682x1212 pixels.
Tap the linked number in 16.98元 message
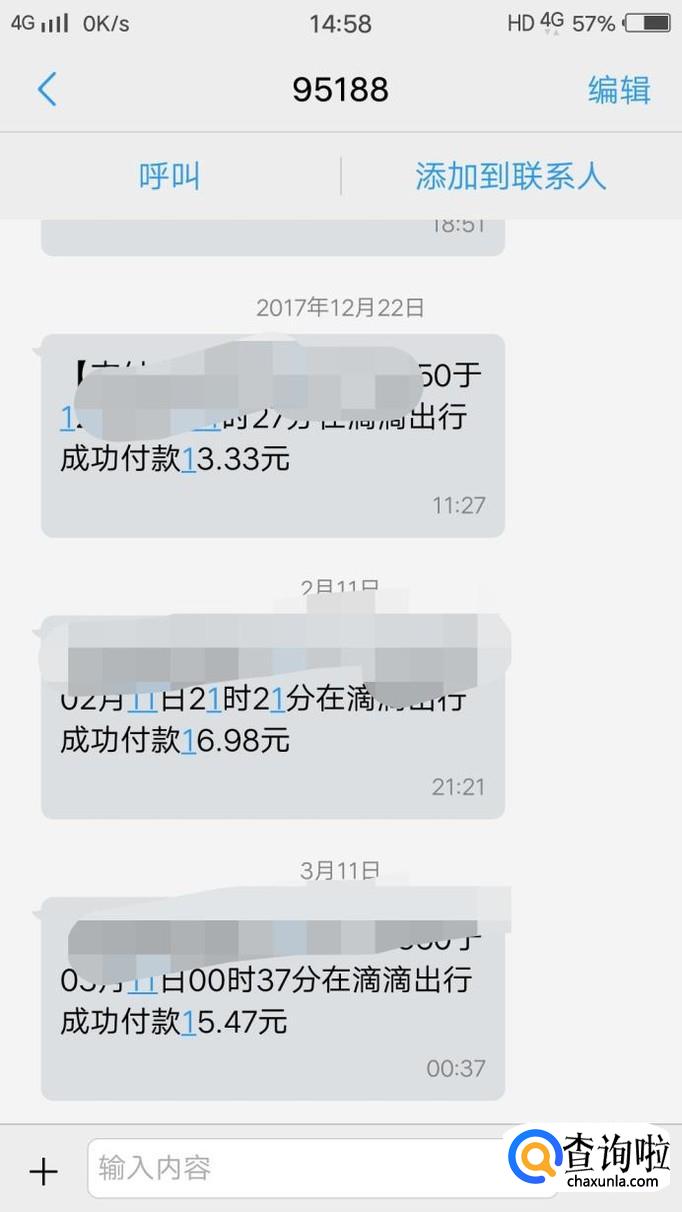(x=187, y=741)
